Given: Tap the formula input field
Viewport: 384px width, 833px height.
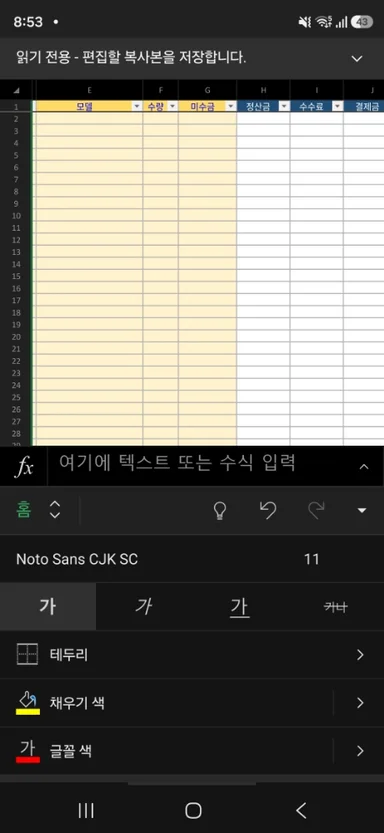Looking at the screenshot, I should (x=197, y=465).
